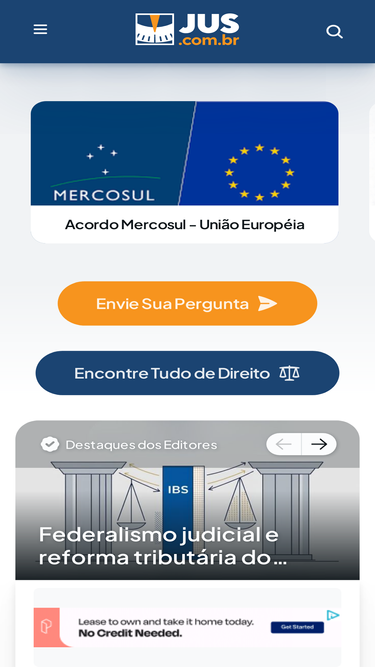Open the search magnifier icon
The image size is (375, 667).
pyautogui.click(x=334, y=31)
